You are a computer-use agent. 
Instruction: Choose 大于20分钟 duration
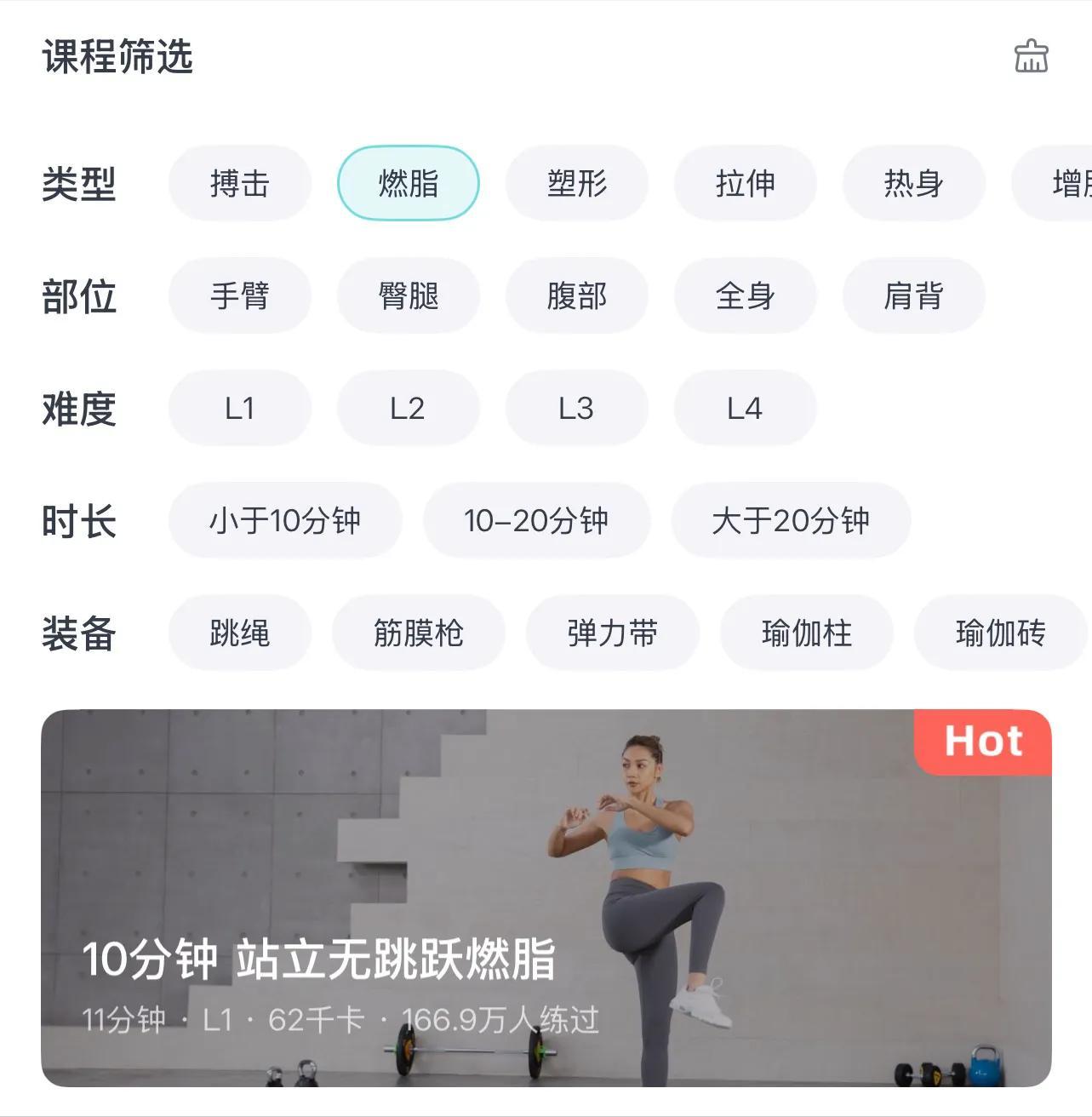coord(791,520)
